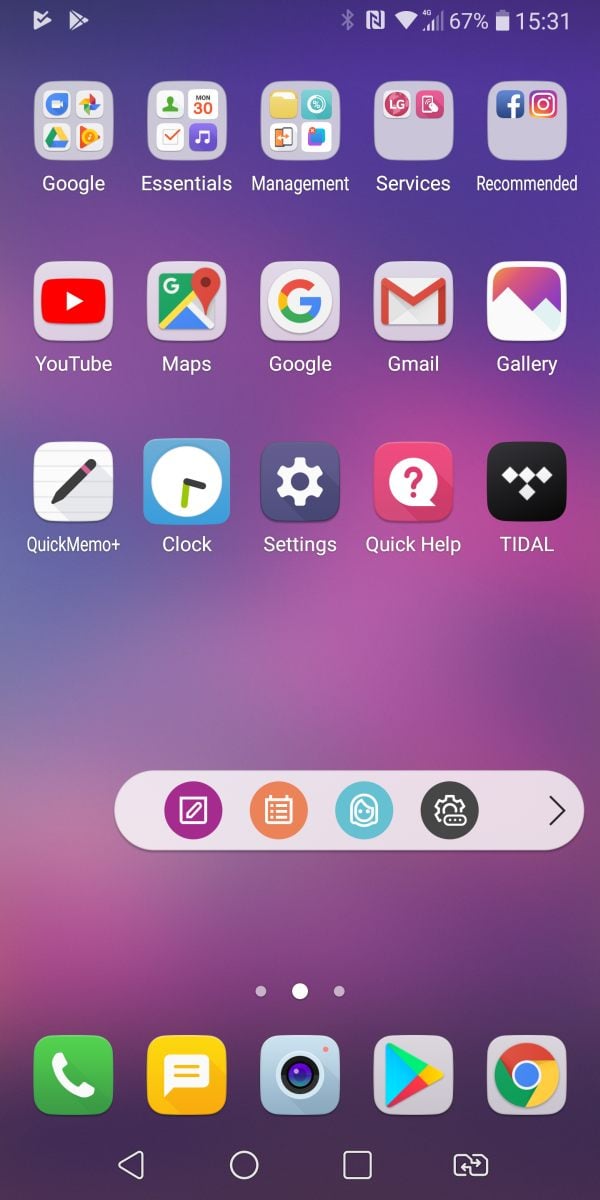Tap the recent apps square button
Screen dimensions: 600x1200
(357, 1165)
